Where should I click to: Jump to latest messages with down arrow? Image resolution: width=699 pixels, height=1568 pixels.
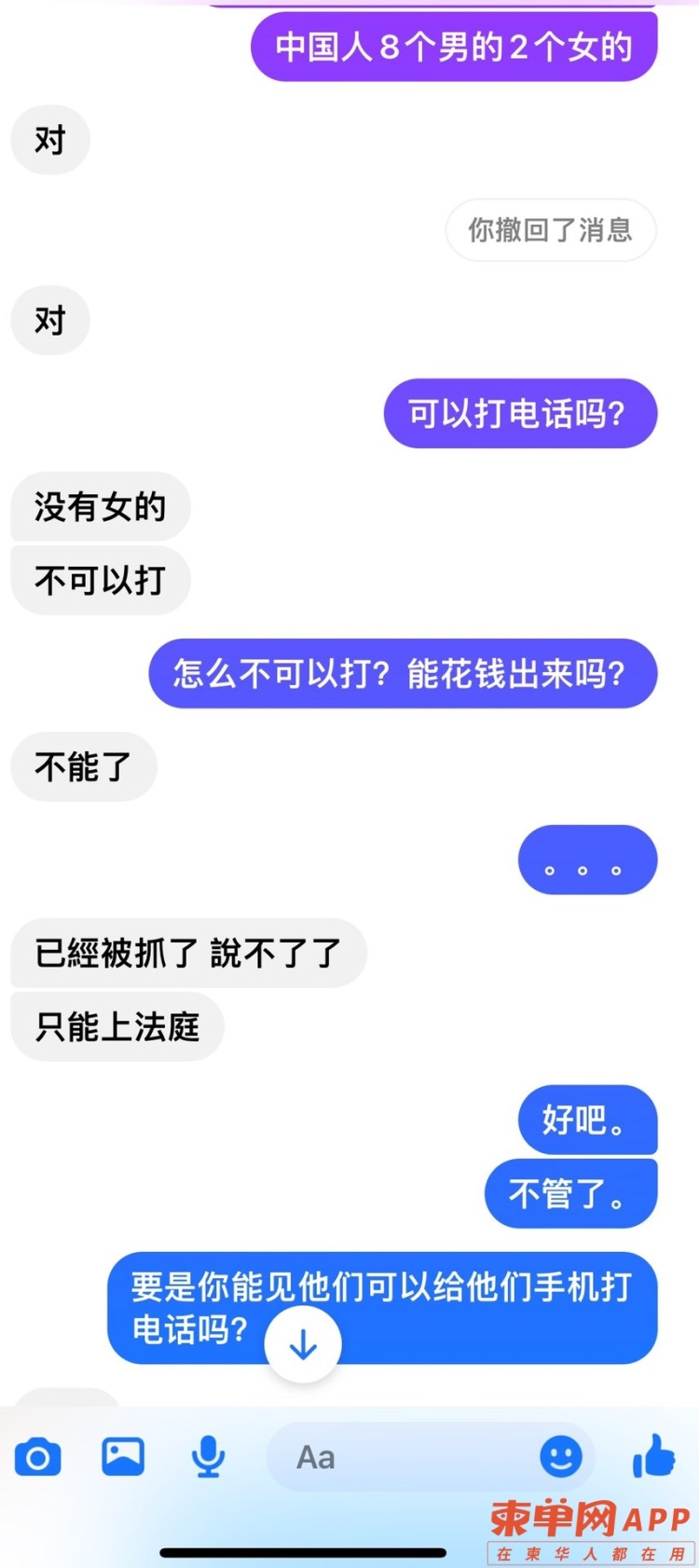303,1345
